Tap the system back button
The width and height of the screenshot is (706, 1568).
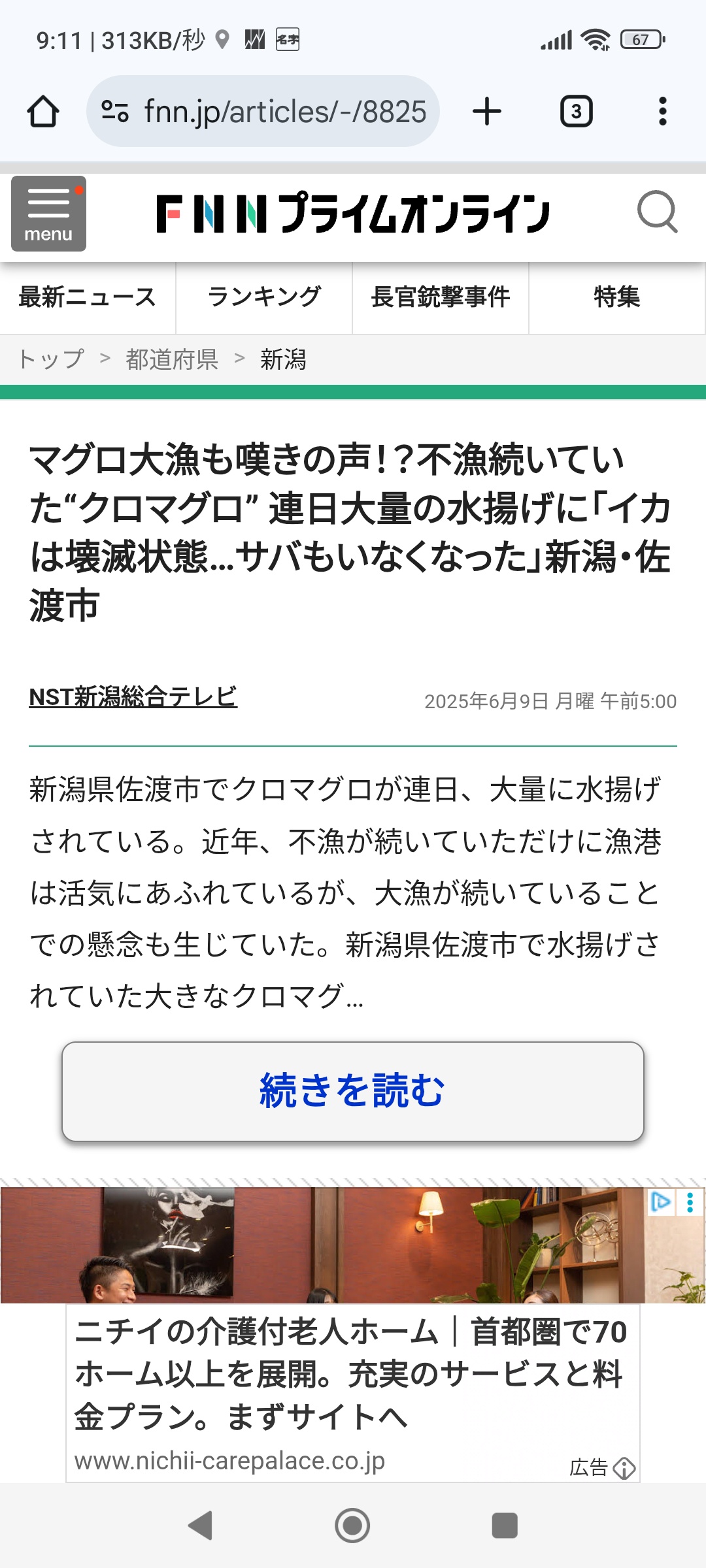201,1526
